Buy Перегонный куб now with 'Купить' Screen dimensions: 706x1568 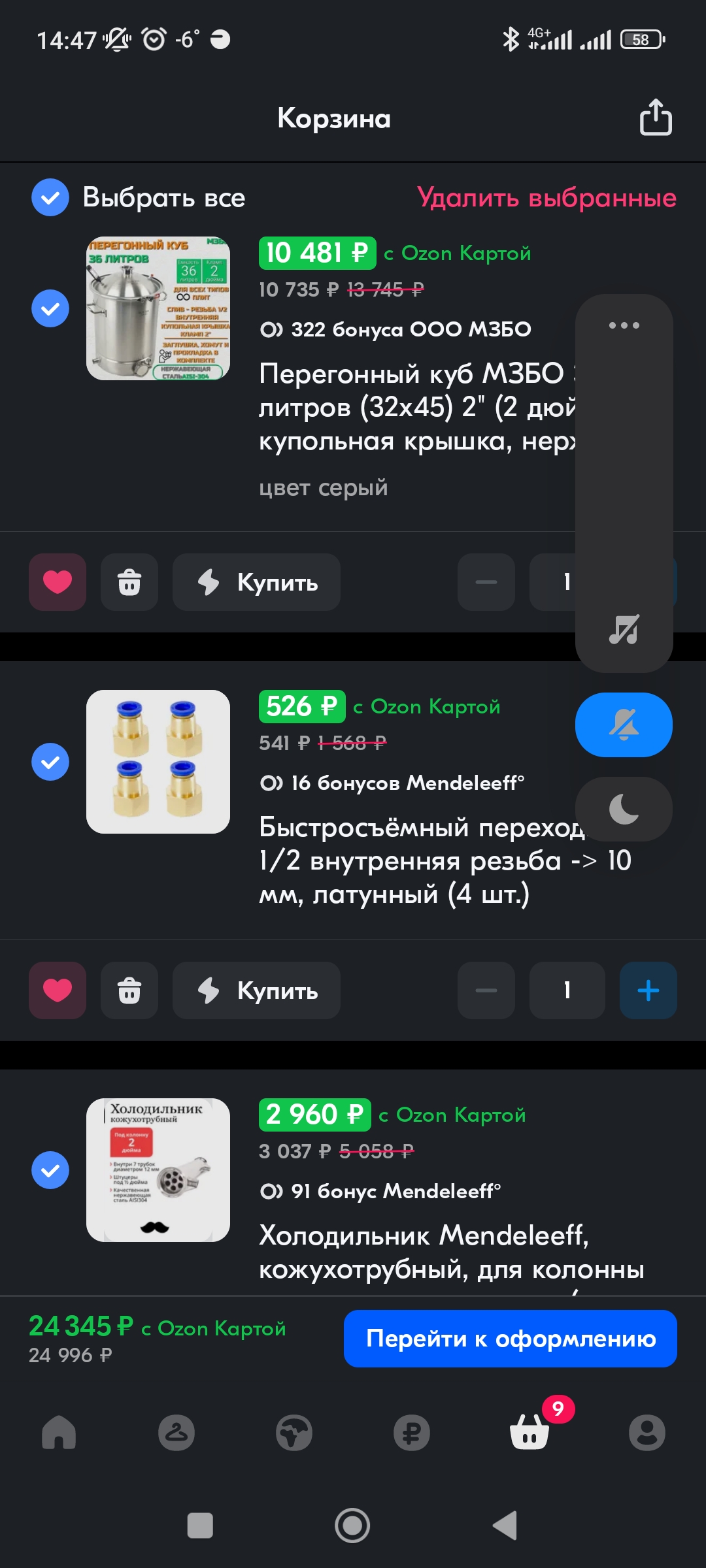tap(256, 582)
